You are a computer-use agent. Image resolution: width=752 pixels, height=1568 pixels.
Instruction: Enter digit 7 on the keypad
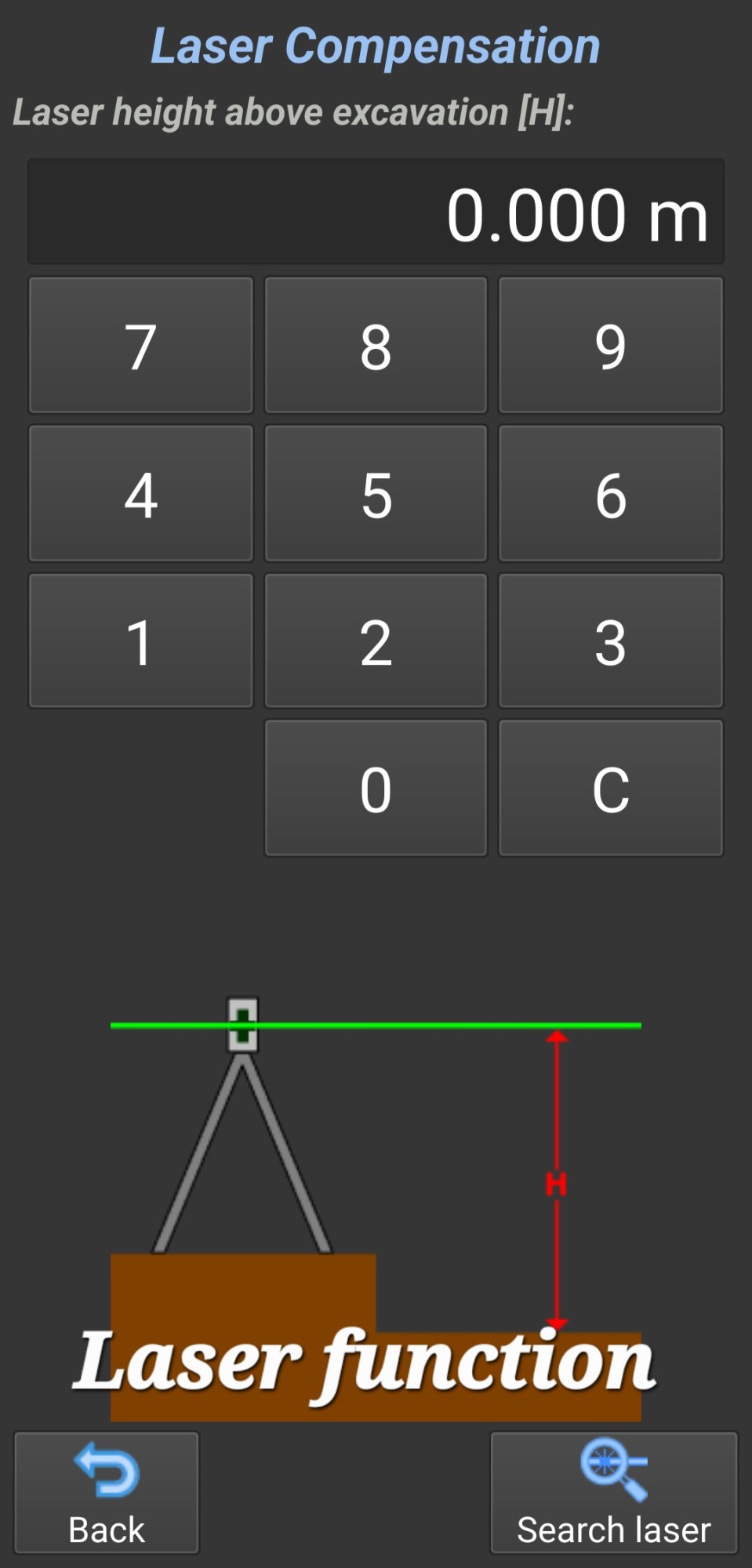click(x=141, y=345)
